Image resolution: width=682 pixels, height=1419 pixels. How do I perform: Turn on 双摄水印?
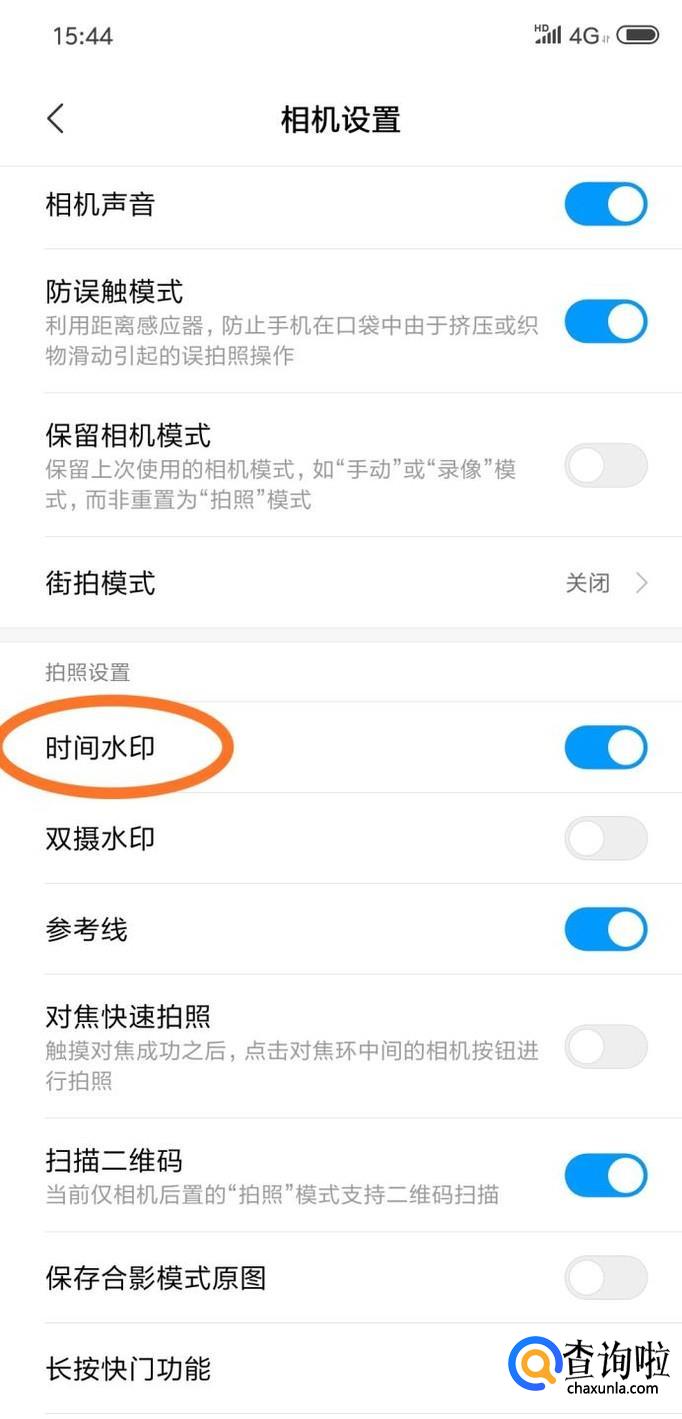tap(606, 838)
